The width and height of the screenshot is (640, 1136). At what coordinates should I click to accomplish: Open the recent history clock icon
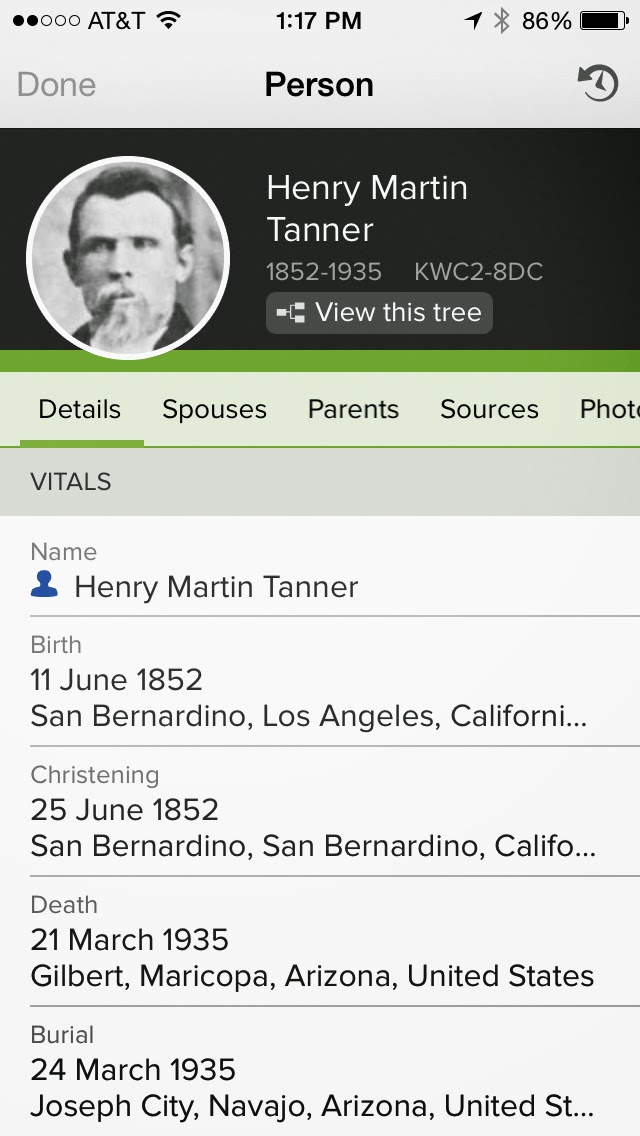(598, 85)
